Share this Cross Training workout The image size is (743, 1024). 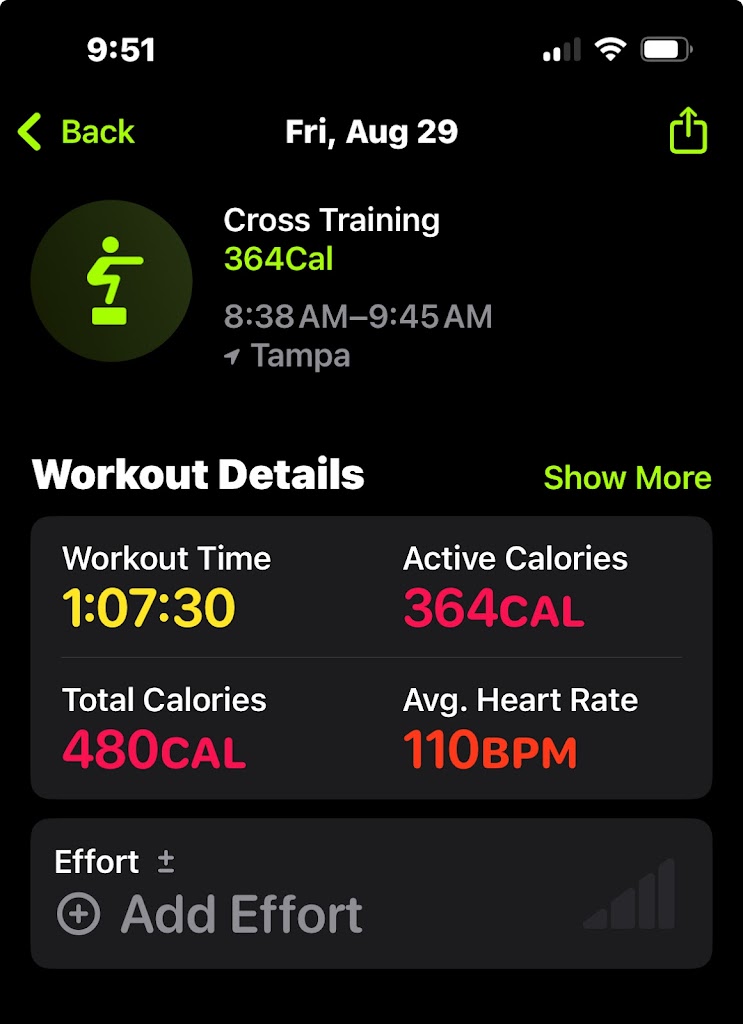click(x=688, y=131)
